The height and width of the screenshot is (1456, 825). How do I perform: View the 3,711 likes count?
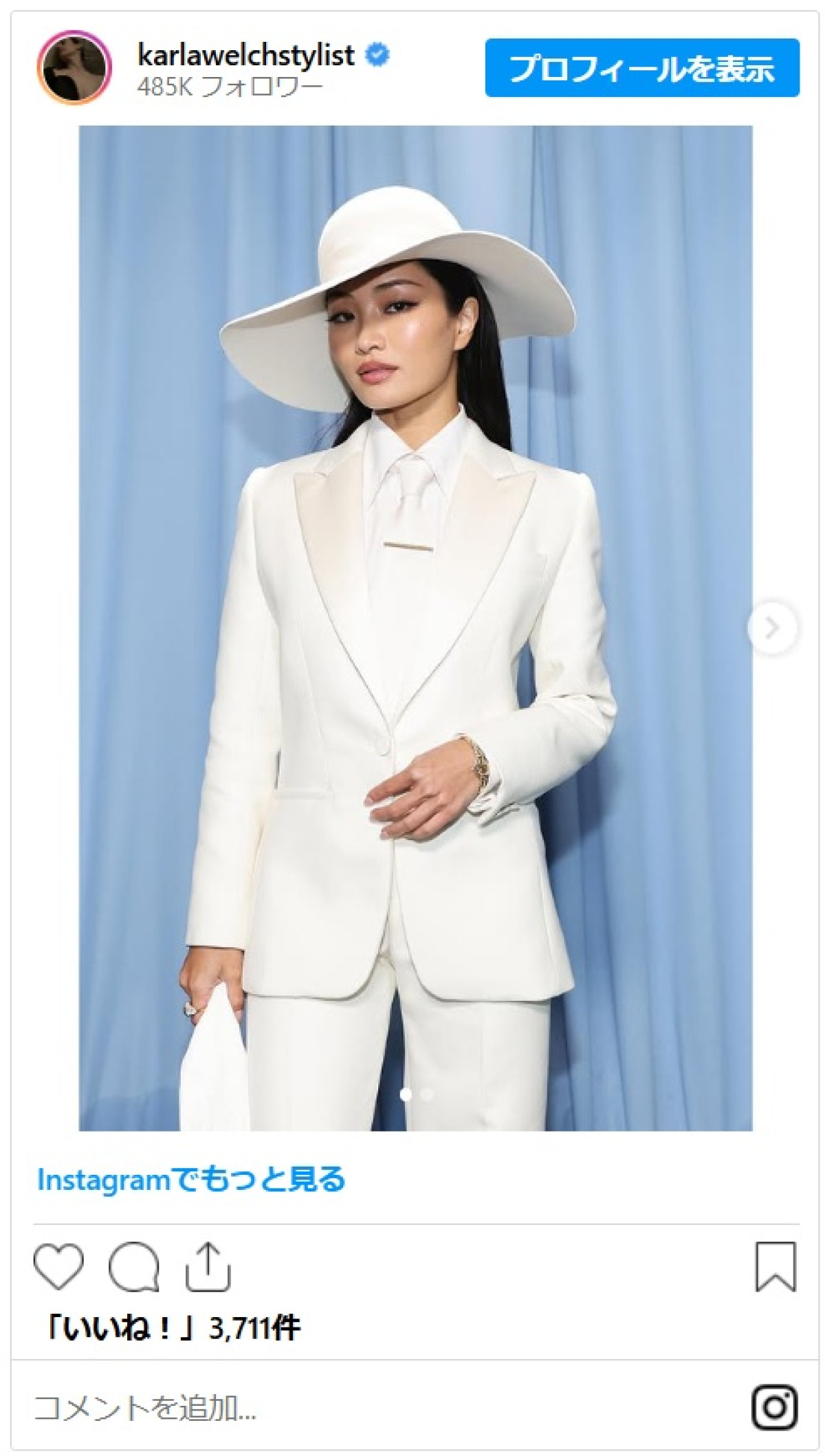point(173,1328)
